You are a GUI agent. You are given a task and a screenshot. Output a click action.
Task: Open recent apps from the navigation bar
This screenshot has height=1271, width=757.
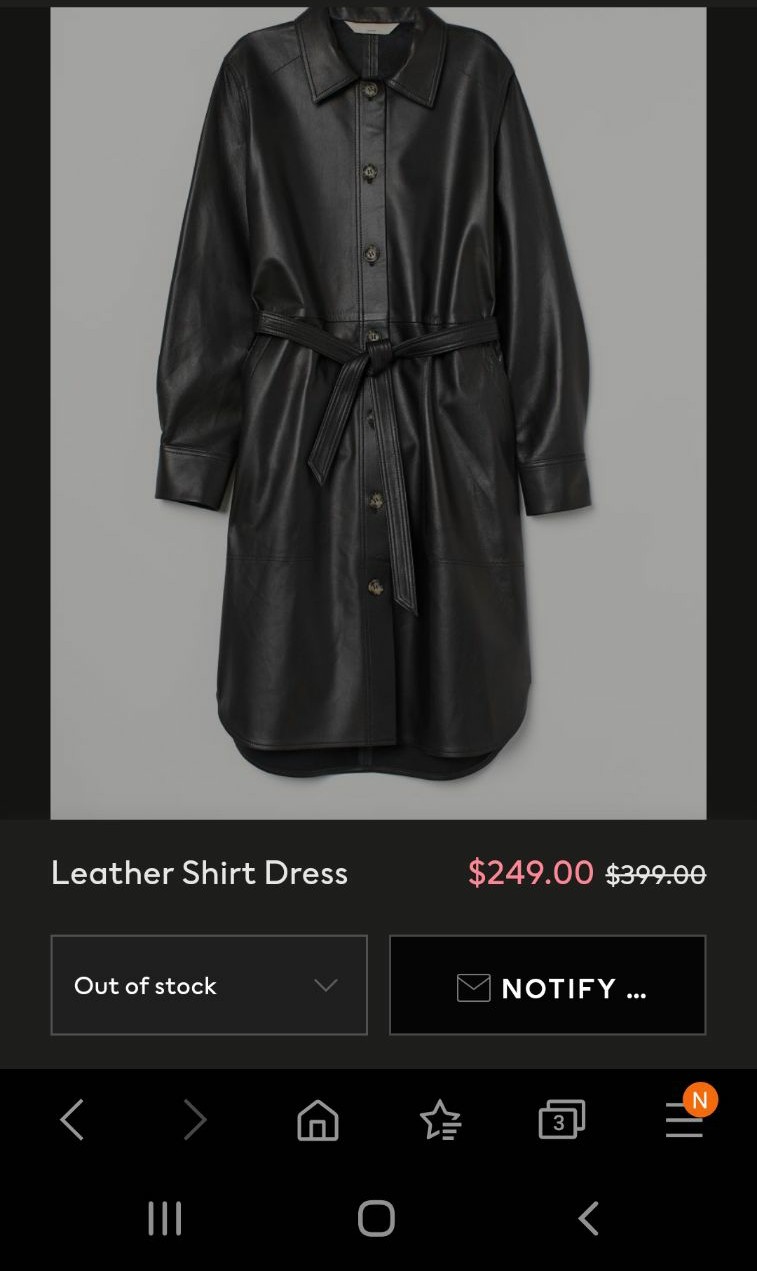[x=165, y=1218]
